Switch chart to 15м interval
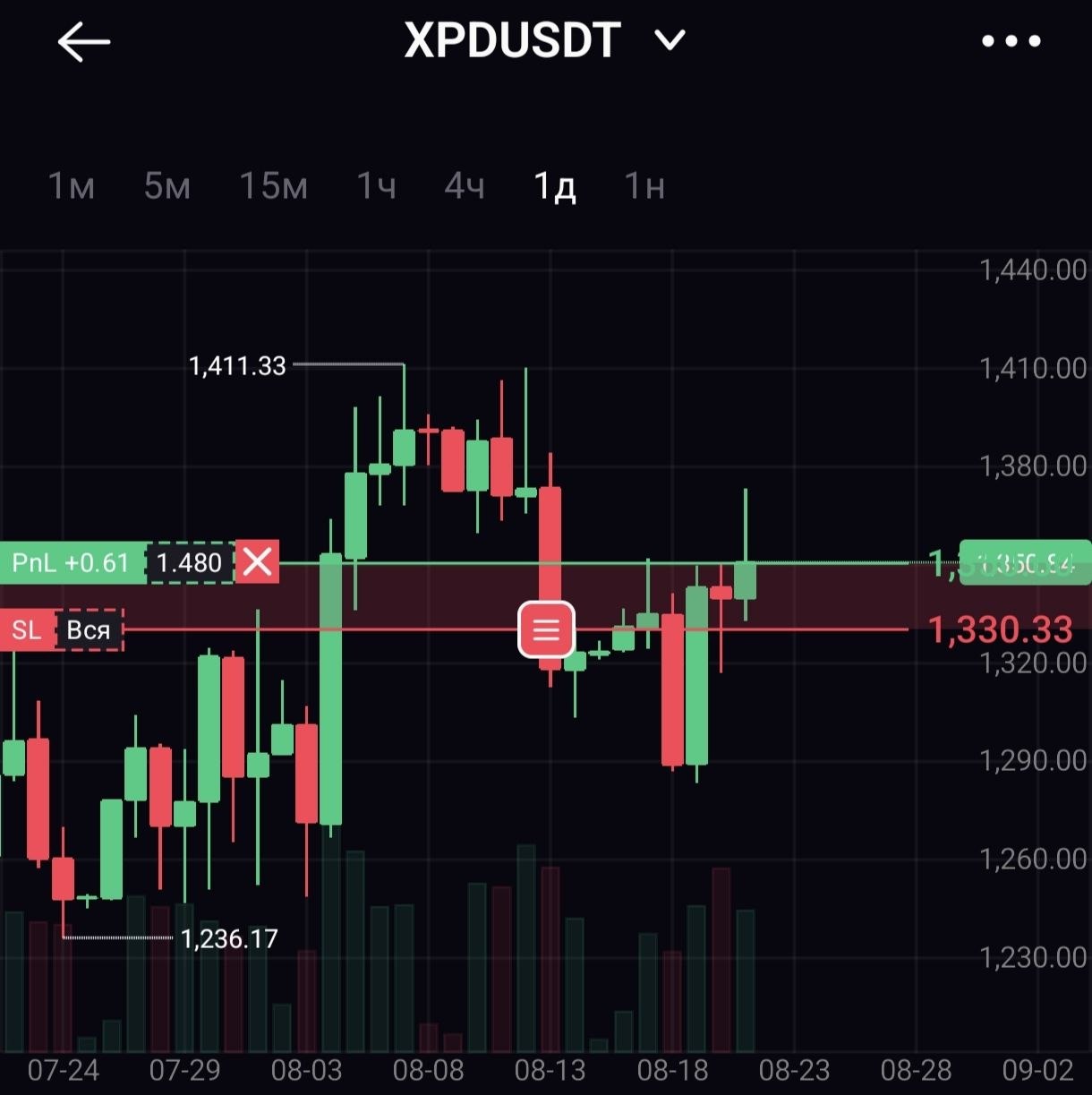Screen dimensions: 1092x1095 click(x=273, y=186)
